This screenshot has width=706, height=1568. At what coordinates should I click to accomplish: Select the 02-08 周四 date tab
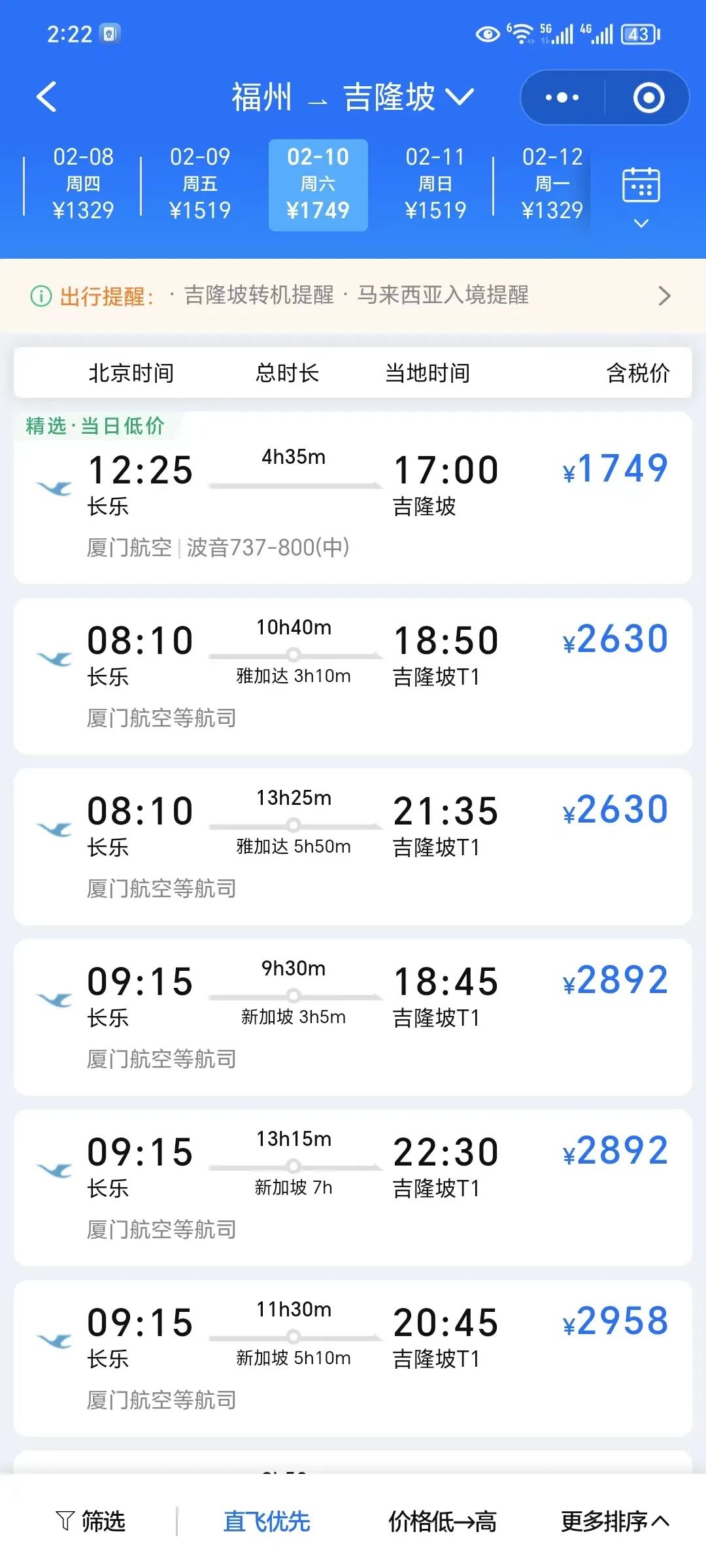83,184
